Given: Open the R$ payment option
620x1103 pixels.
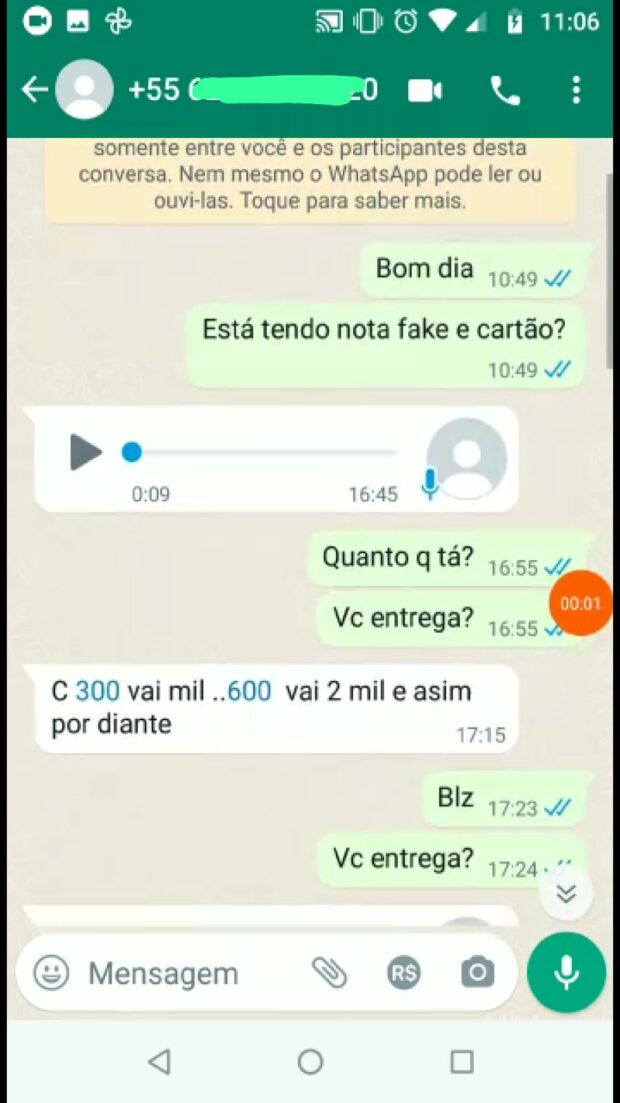Looking at the screenshot, I should pyautogui.click(x=404, y=974).
